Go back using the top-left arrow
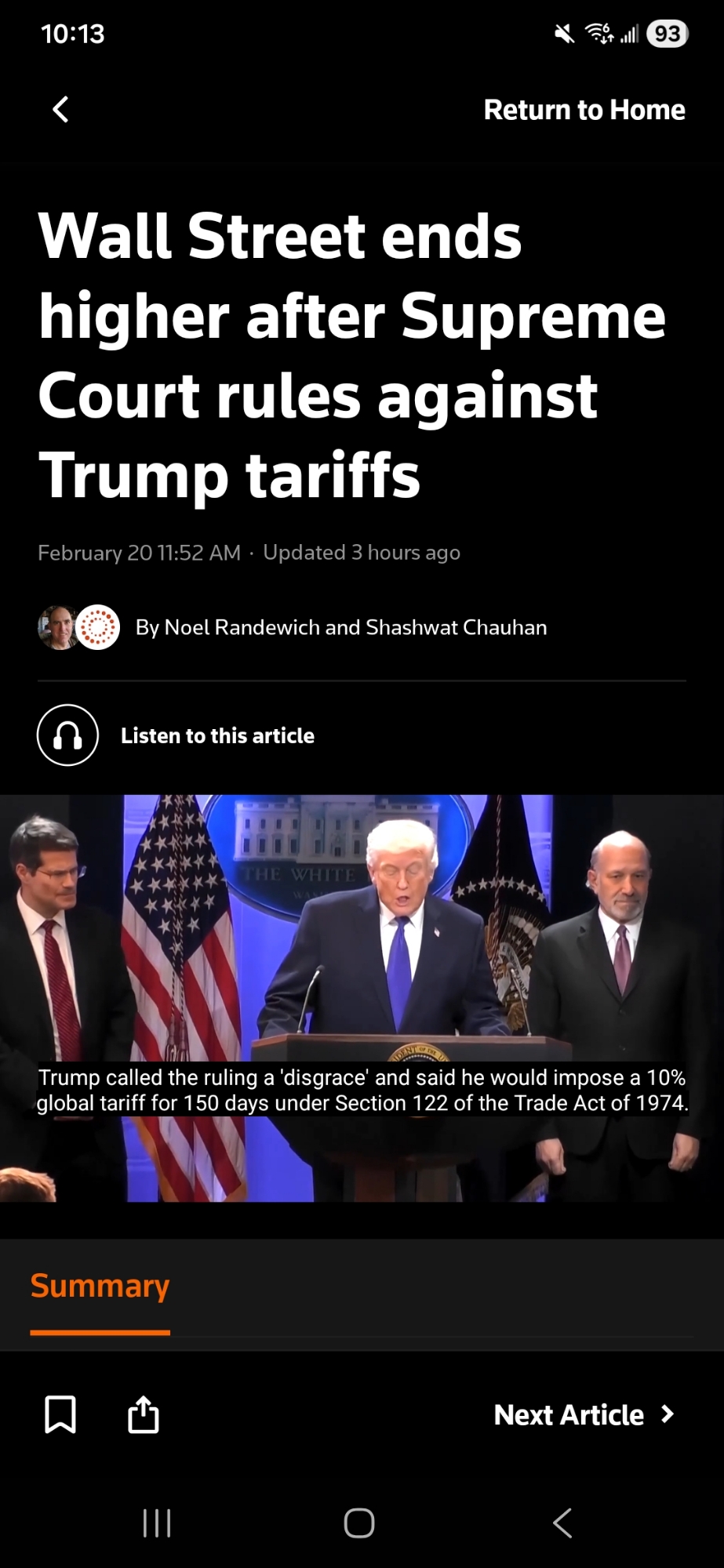This screenshot has height=1568, width=724. tap(60, 110)
